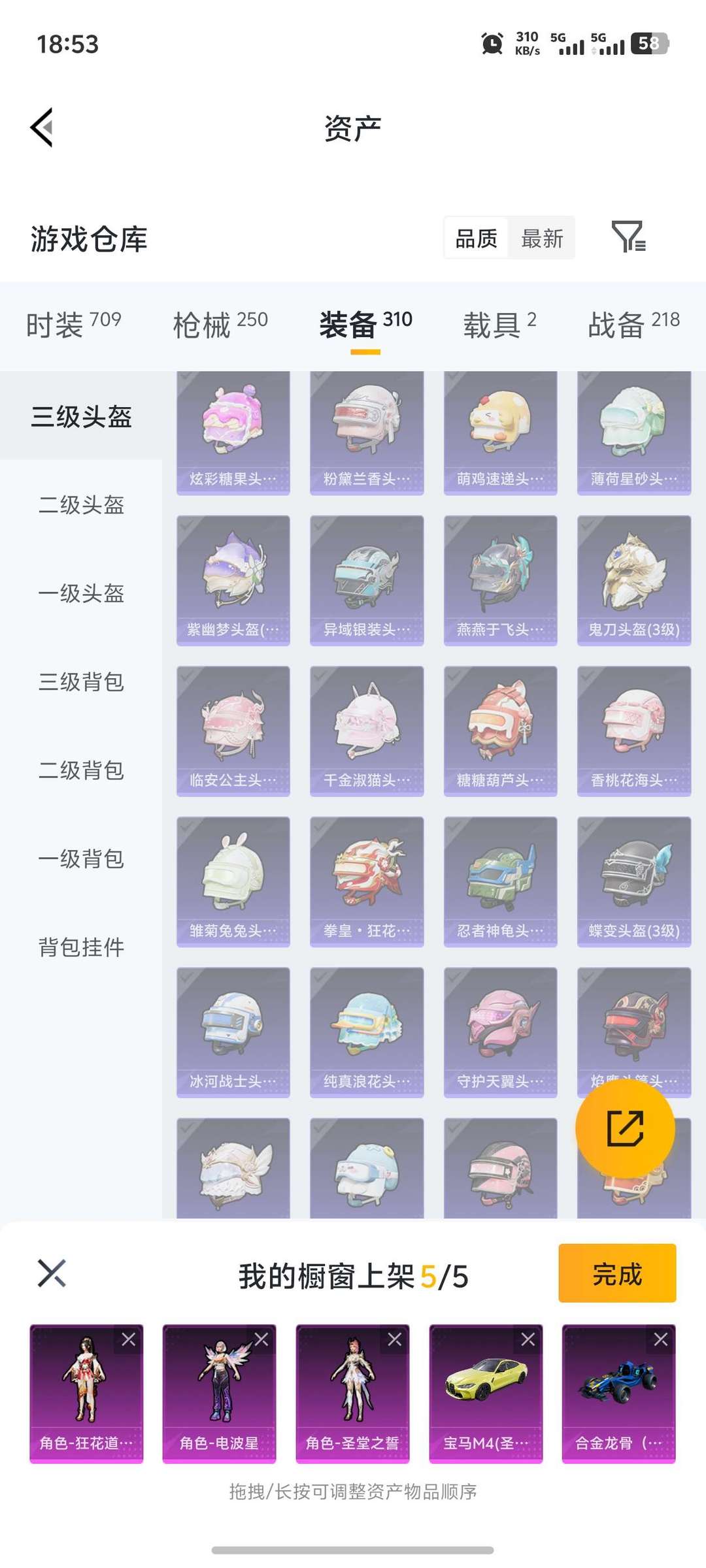Open the filter icon beside 最新
The height and width of the screenshot is (1568, 706).
628,237
